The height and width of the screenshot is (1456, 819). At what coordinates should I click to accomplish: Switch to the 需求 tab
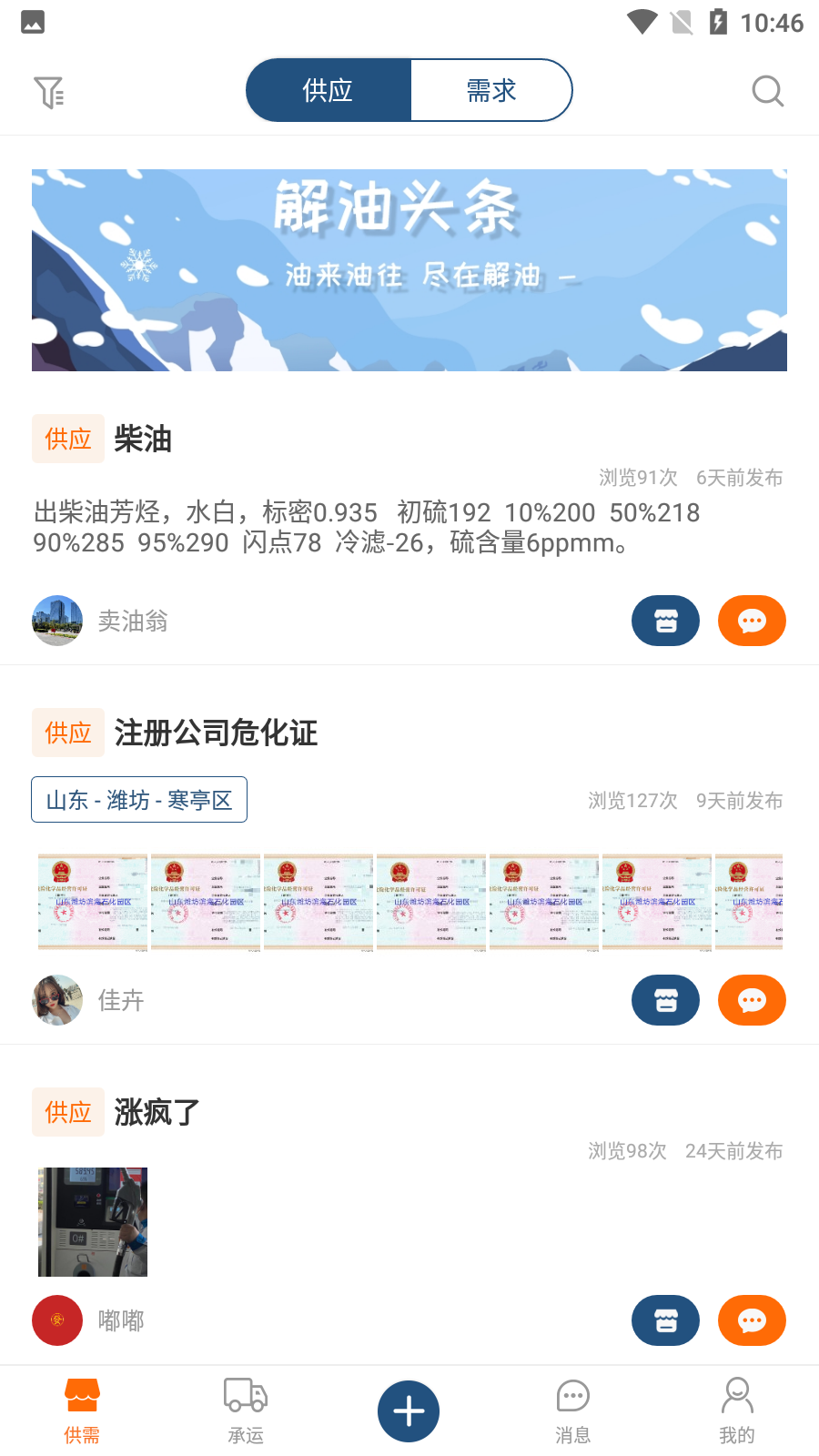[x=490, y=90]
